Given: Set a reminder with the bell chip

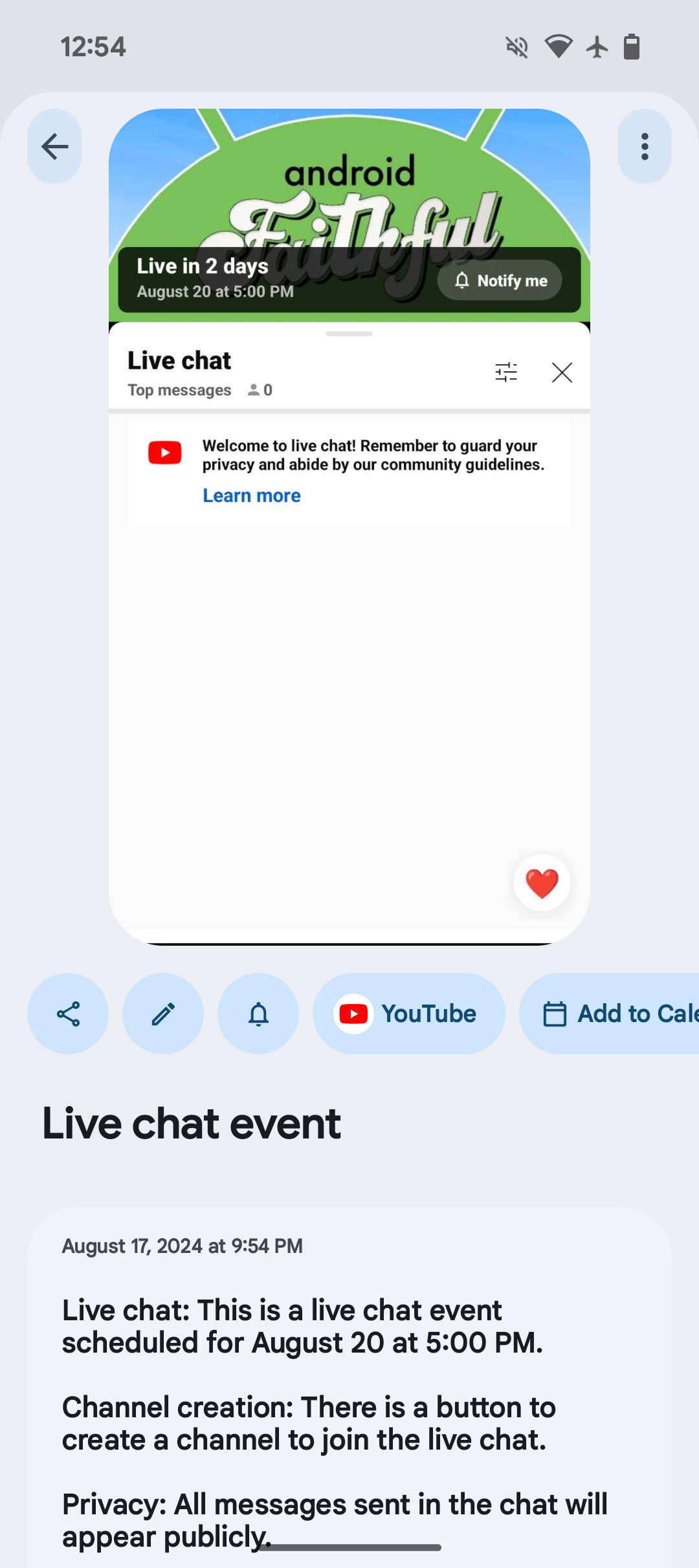Looking at the screenshot, I should point(258,1014).
